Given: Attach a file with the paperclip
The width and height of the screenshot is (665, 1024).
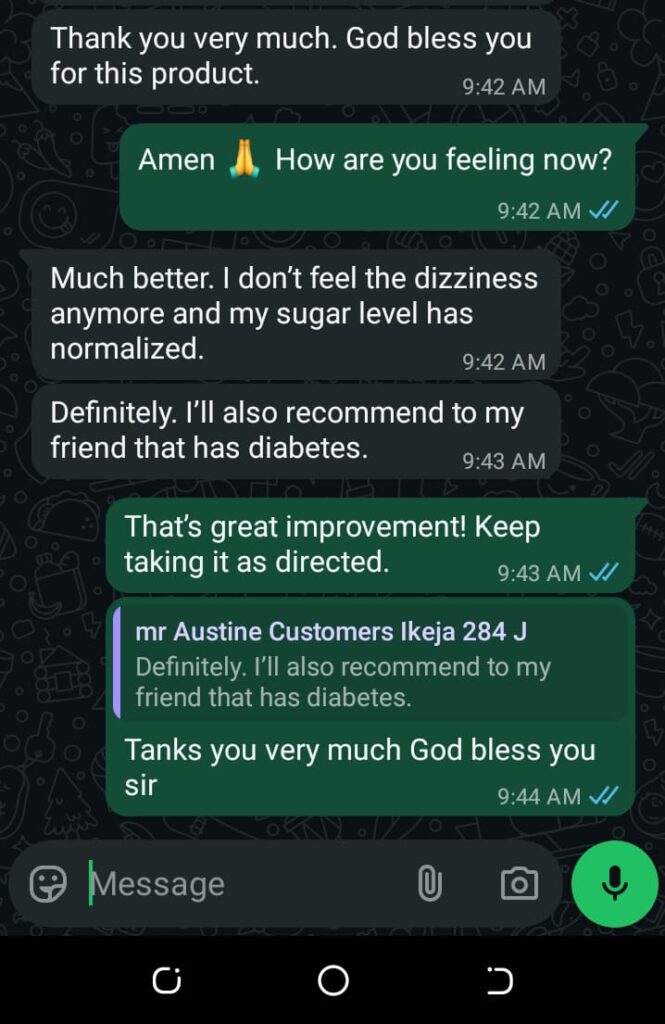Looking at the screenshot, I should (428, 884).
